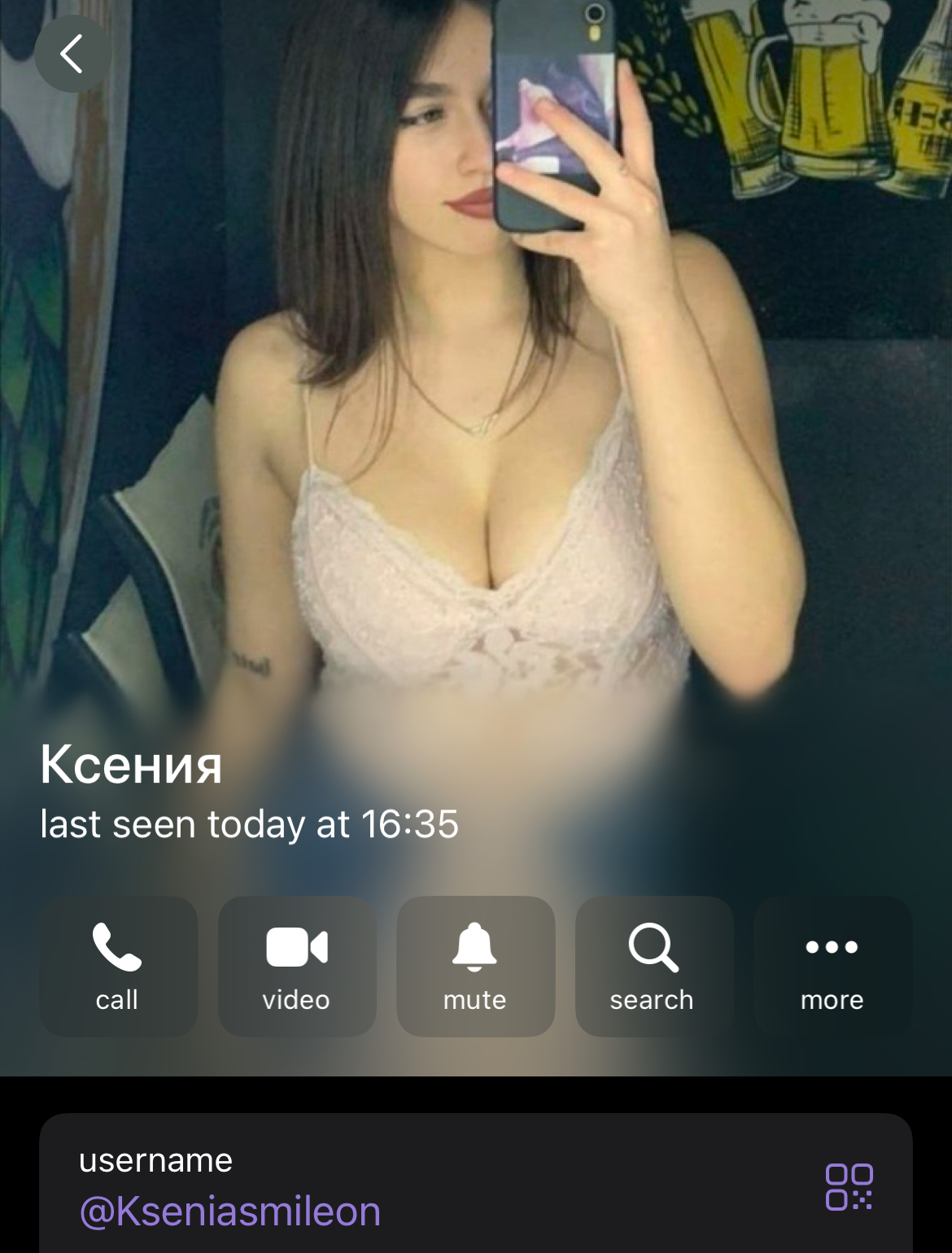Go back using the arrow button

pyautogui.click(x=72, y=54)
